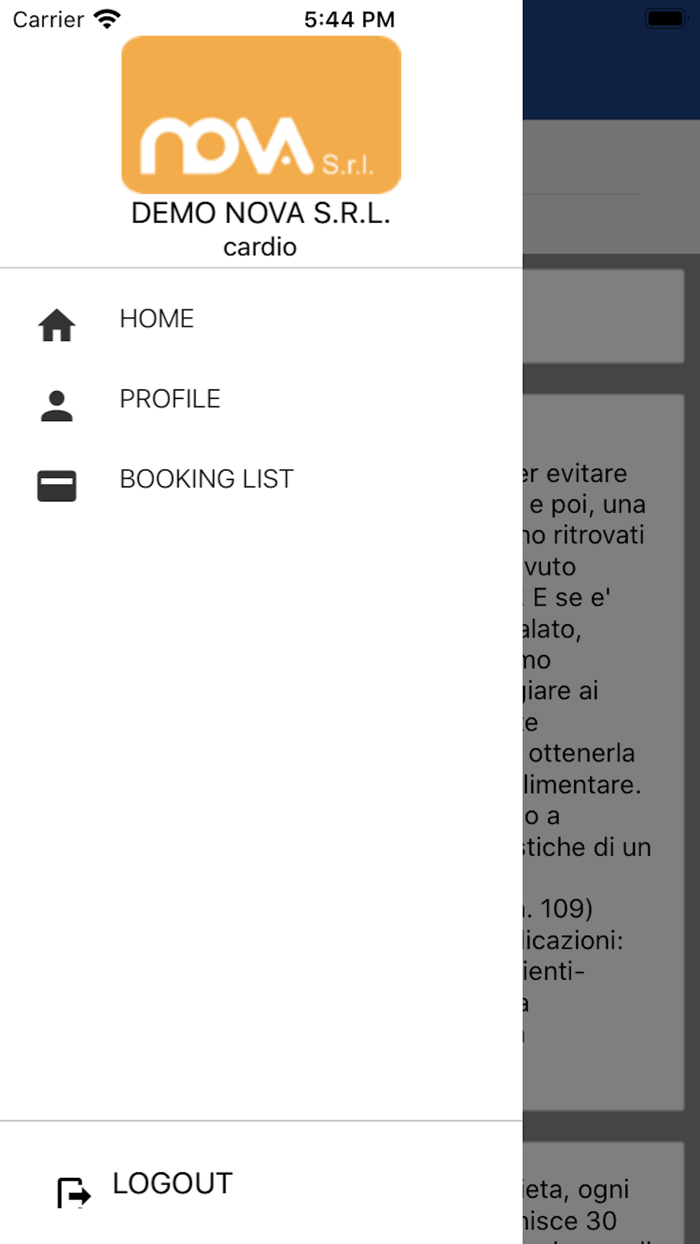Open the BOOKING LIST
The height and width of the screenshot is (1244, 700).
pos(261,480)
